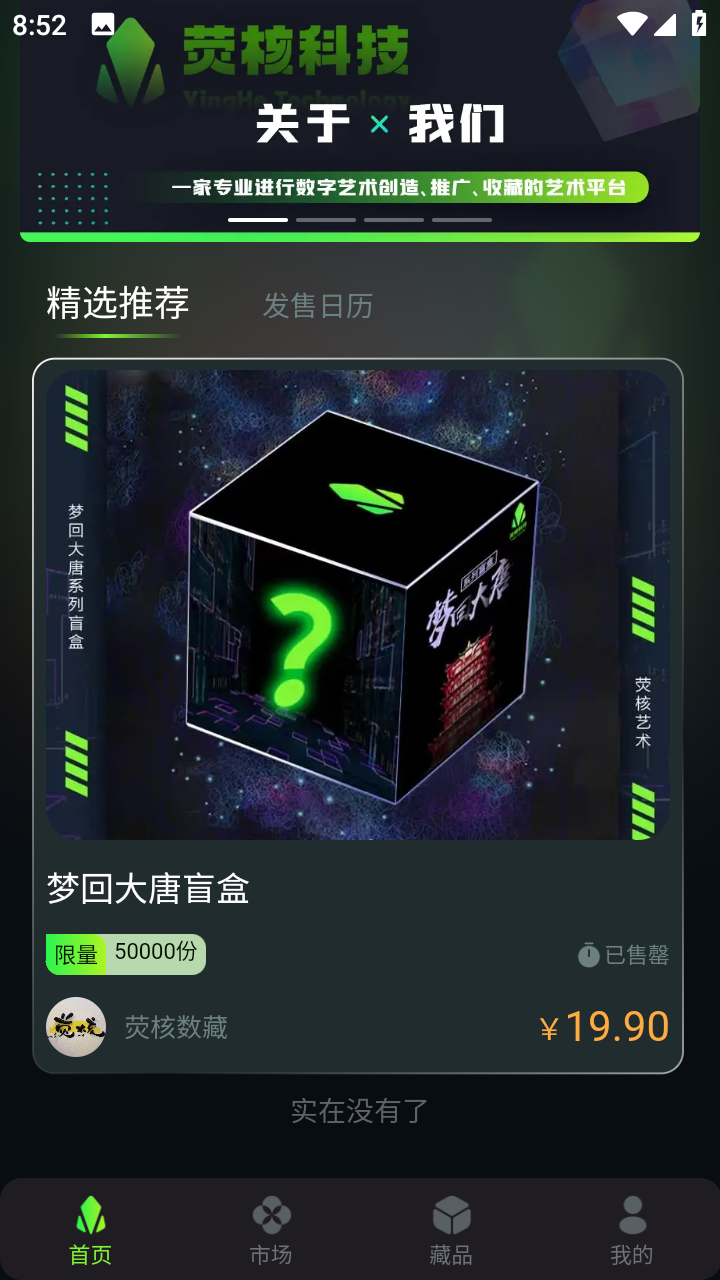Select the 精选推荐 tab
Image resolution: width=720 pixels, height=1280 pixels.
[118, 303]
